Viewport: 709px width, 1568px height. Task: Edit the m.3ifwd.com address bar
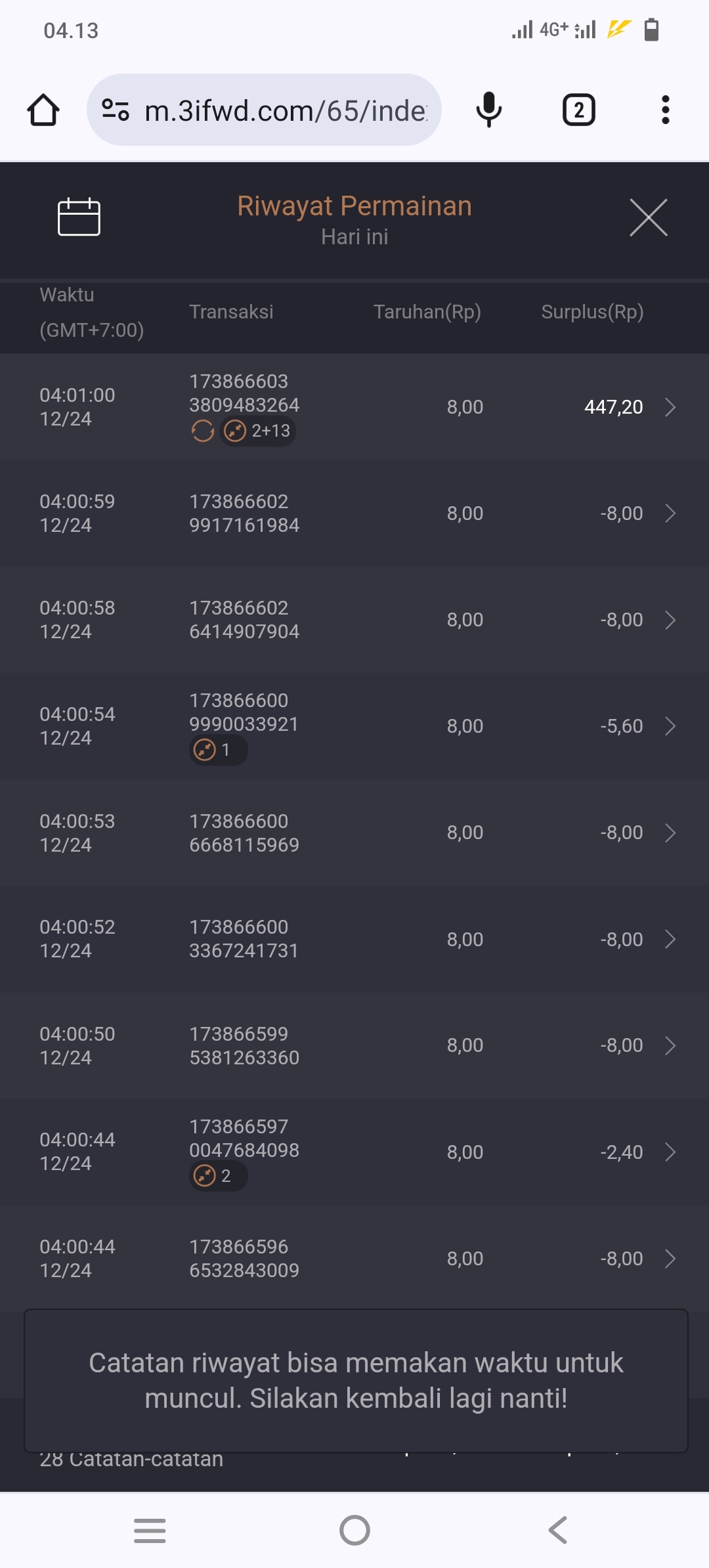tap(285, 110)
